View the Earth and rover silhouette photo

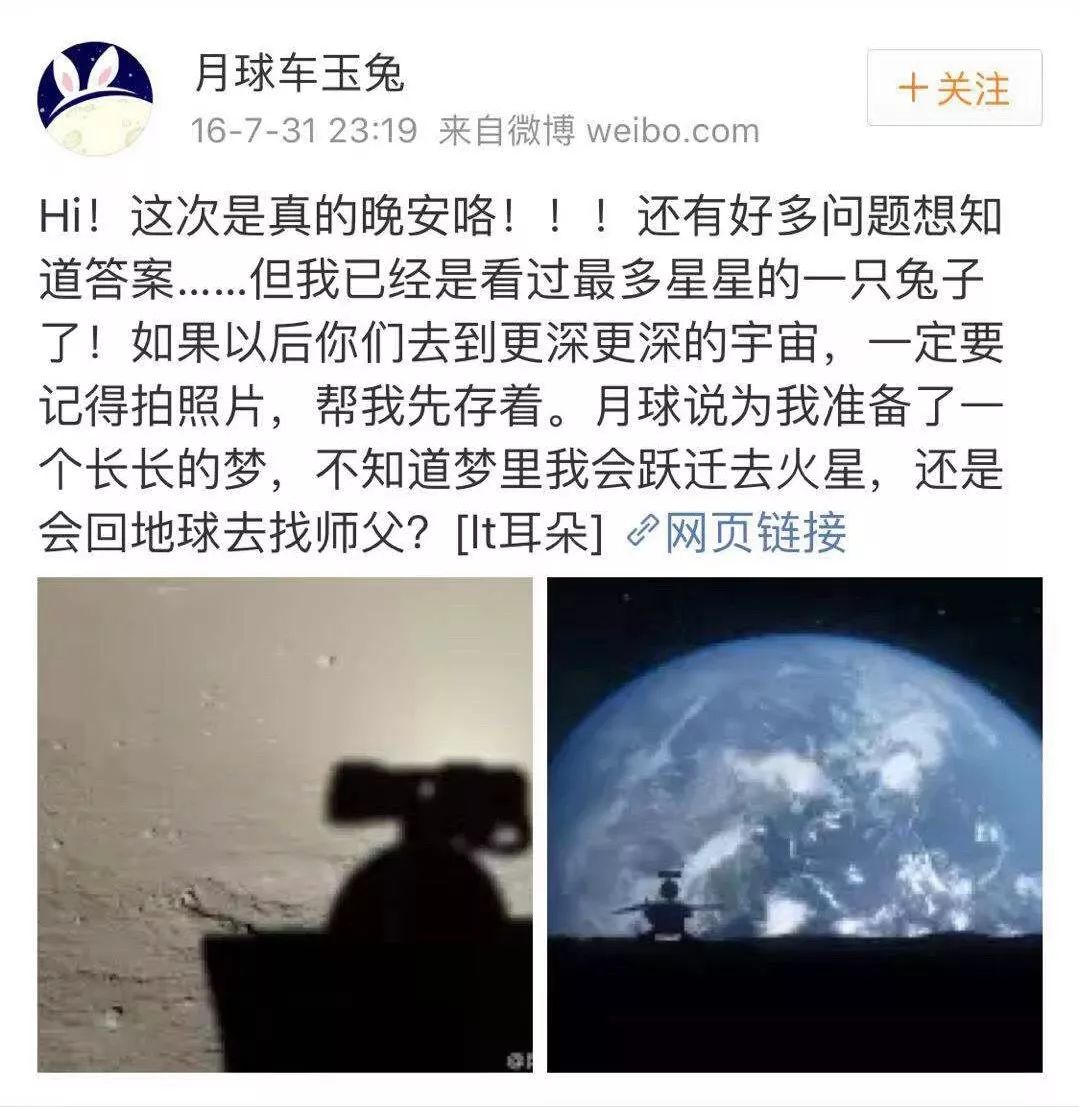(x=794, y=824)
